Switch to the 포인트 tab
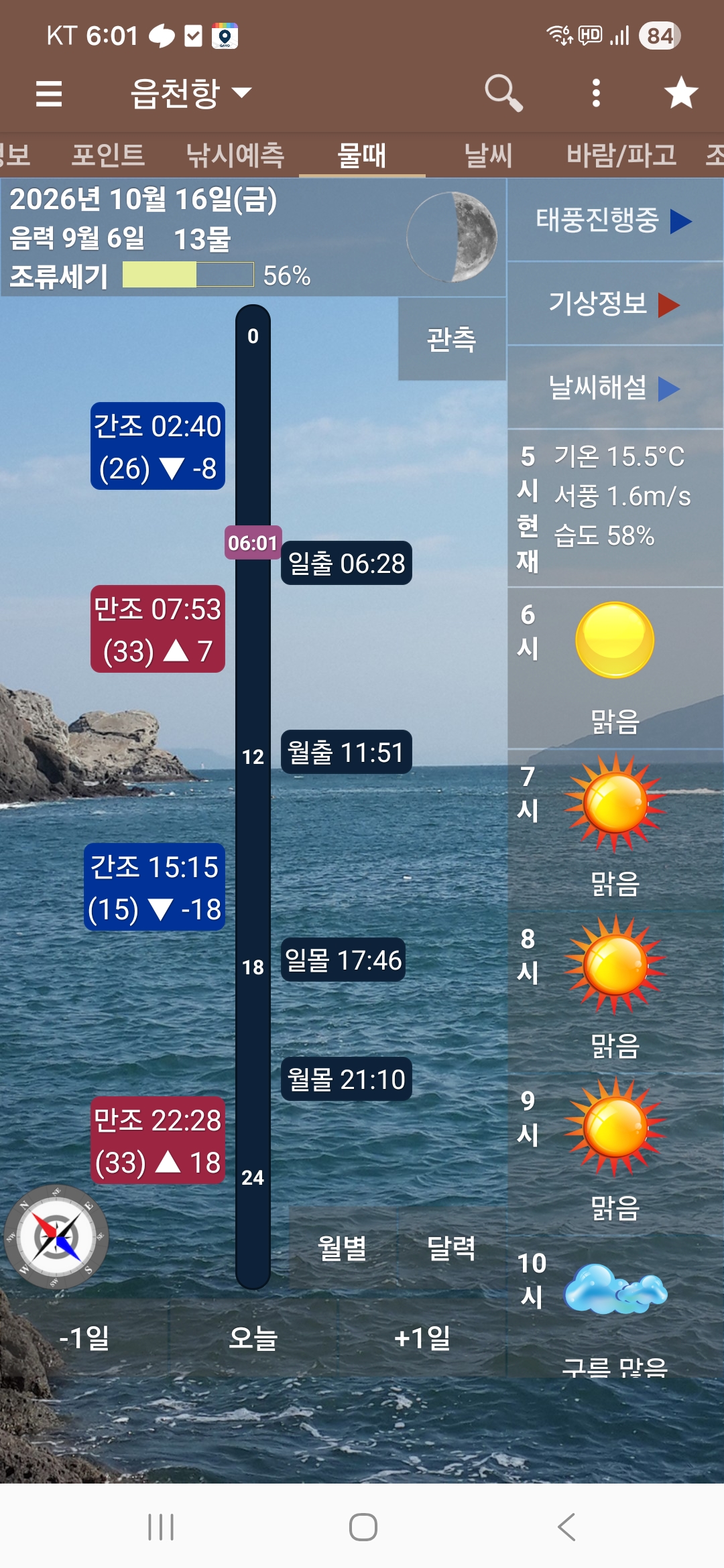The image size is (724, 1568). coord(108,155)
